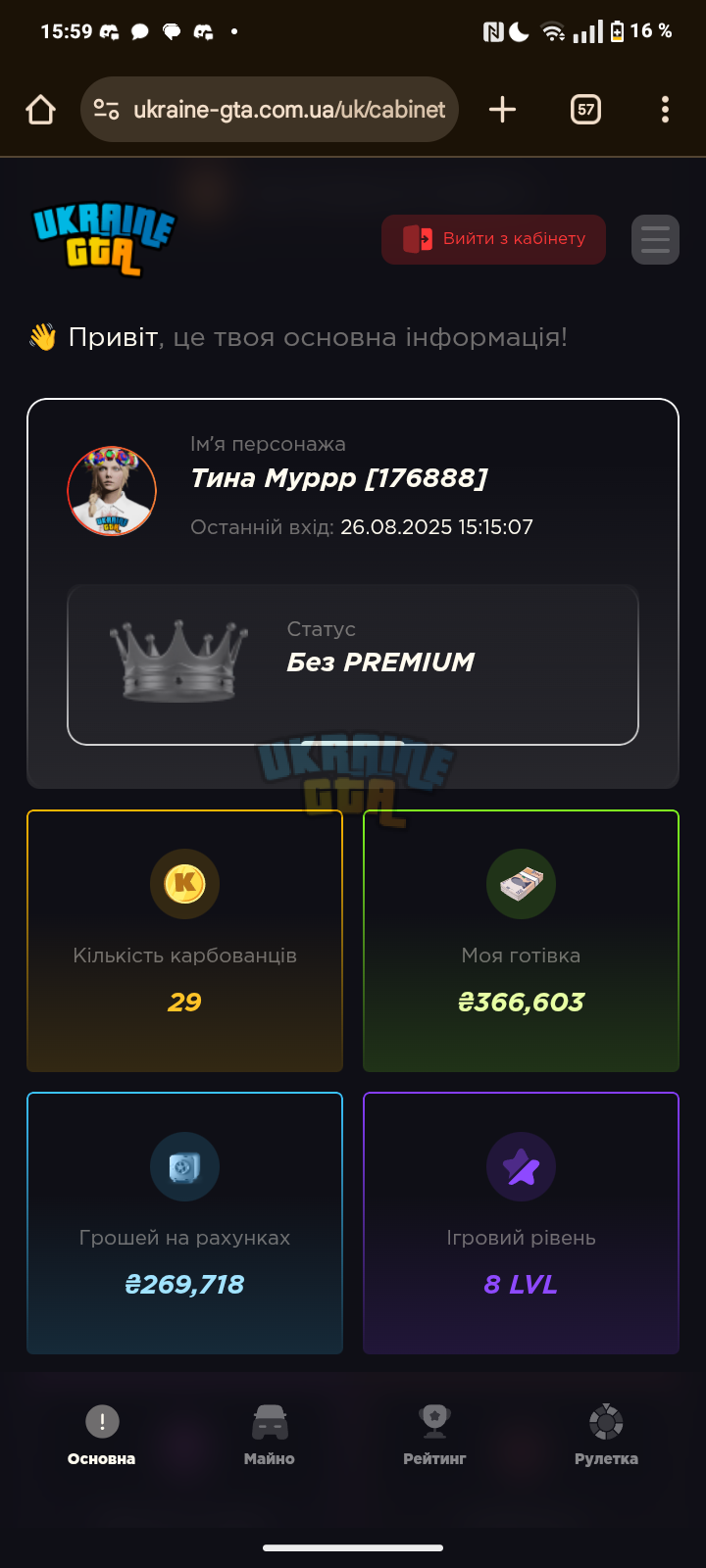Tap the Ukraine GTA logo in the header
The image size is (706, 1568).
coord(103,239)
